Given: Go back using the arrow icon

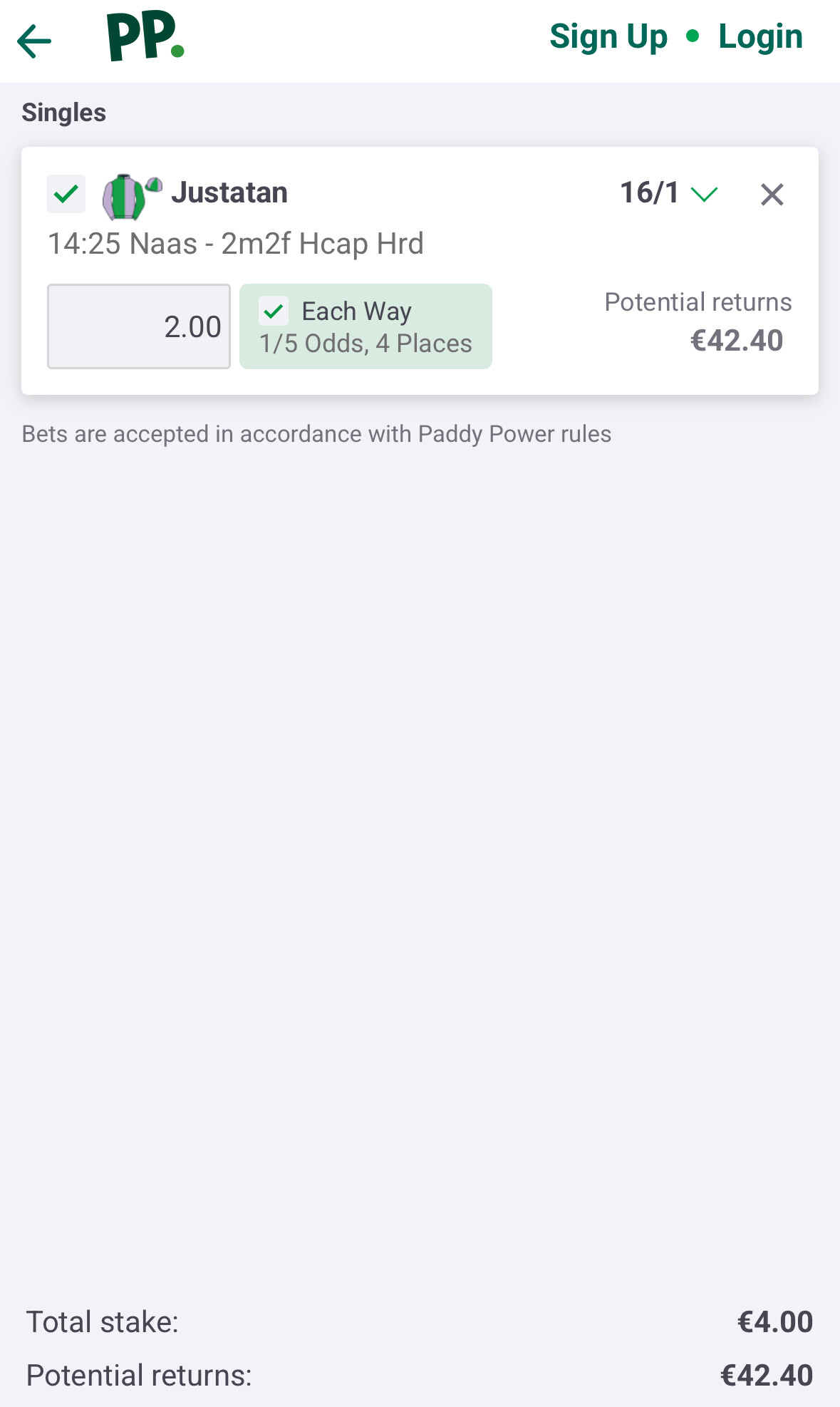Looking at the screenshot, I should coord(34,41).
